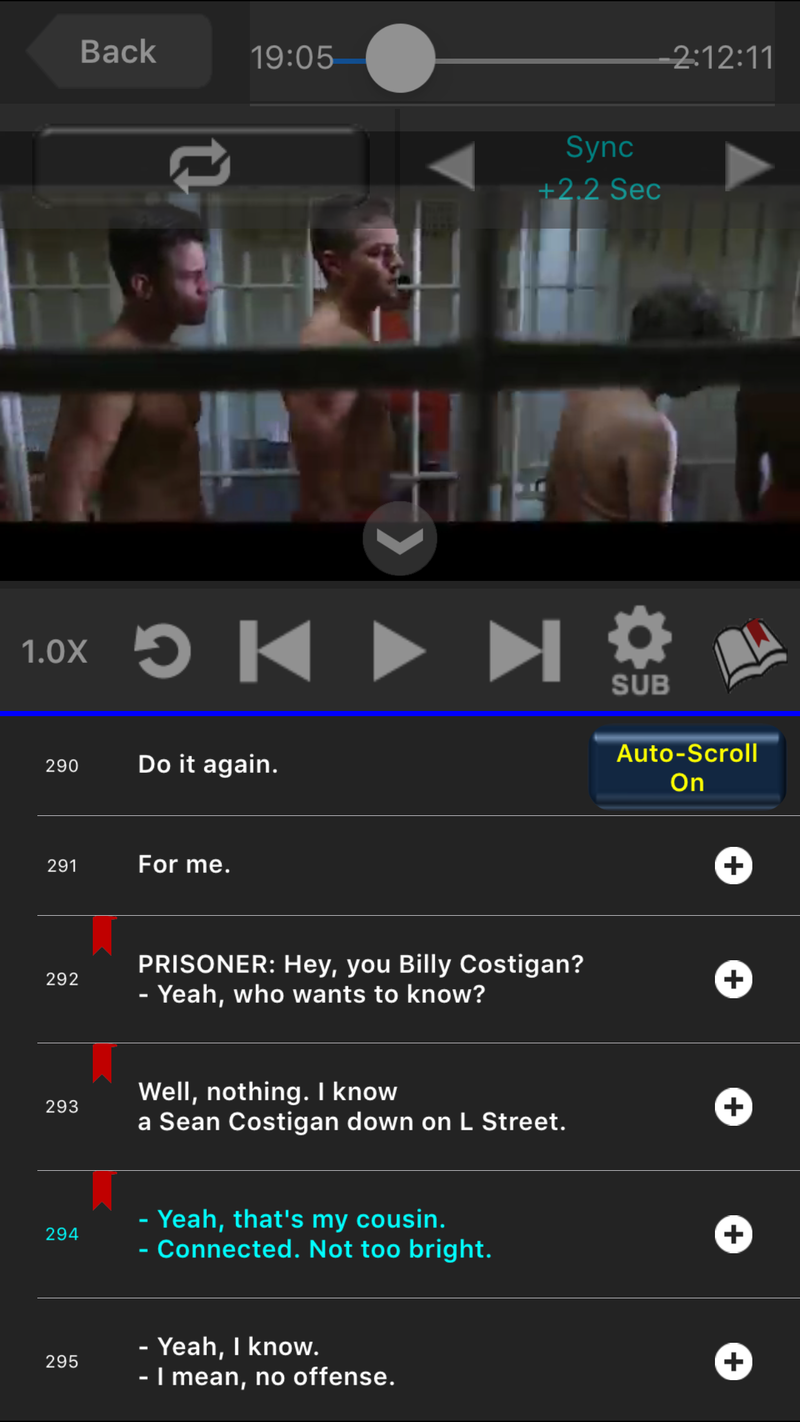
Task: Jump to line 295 "Yeah, I know"
Action: pos(400,1361)
